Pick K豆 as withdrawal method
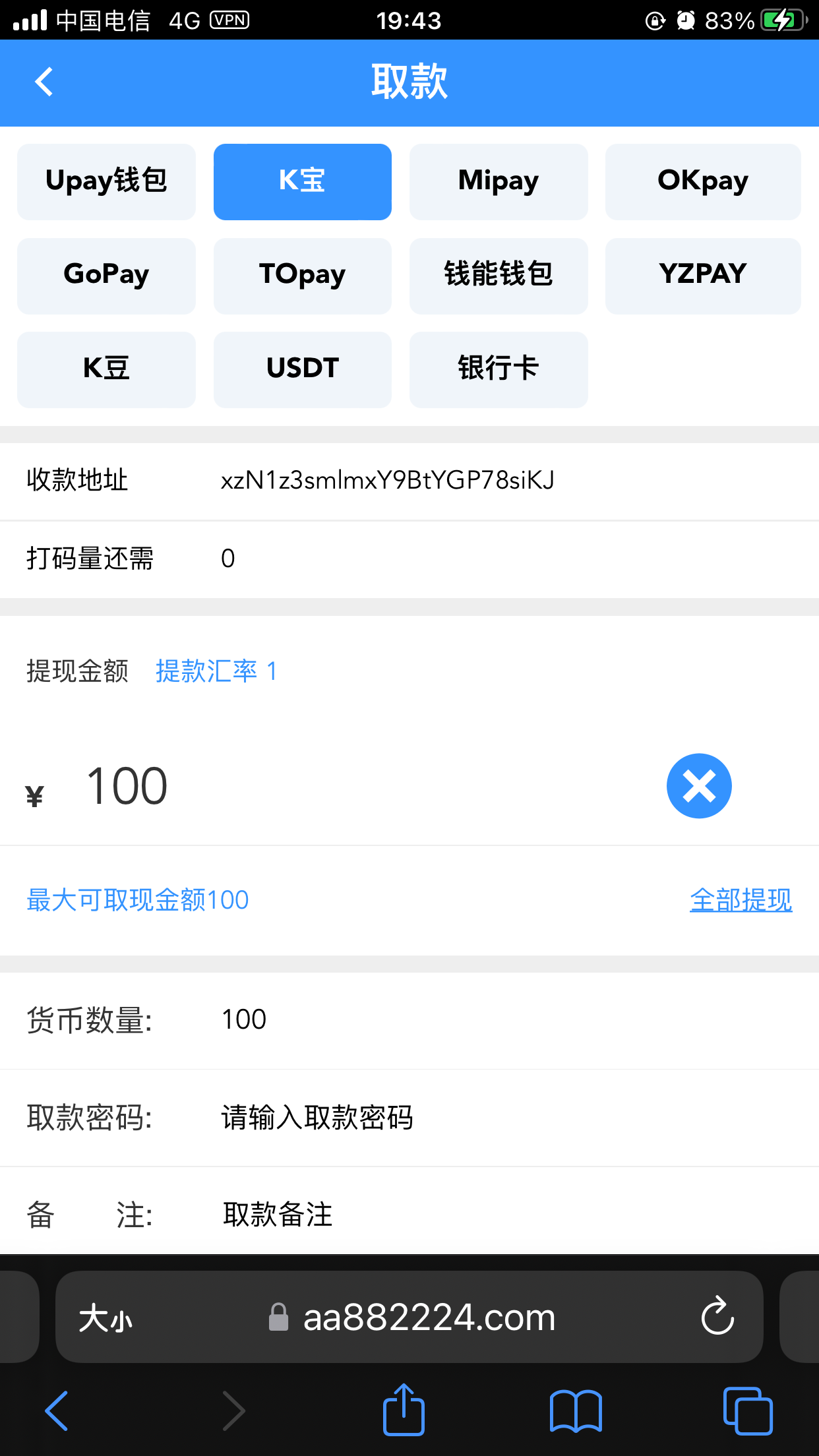This screenshot has width=819, height=1456. coord(106,369)
